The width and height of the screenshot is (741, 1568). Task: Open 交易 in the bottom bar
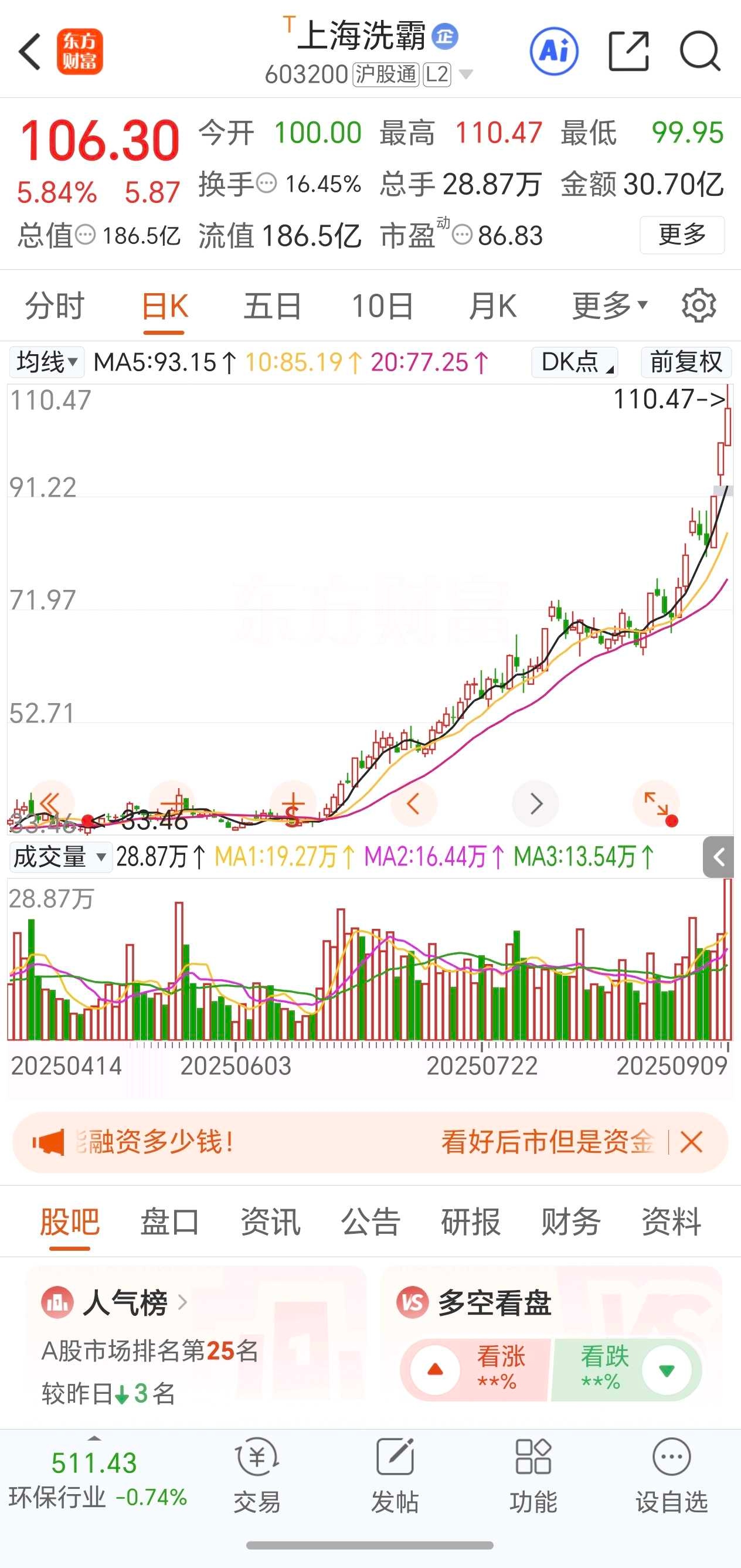(x=257, y=1475)
